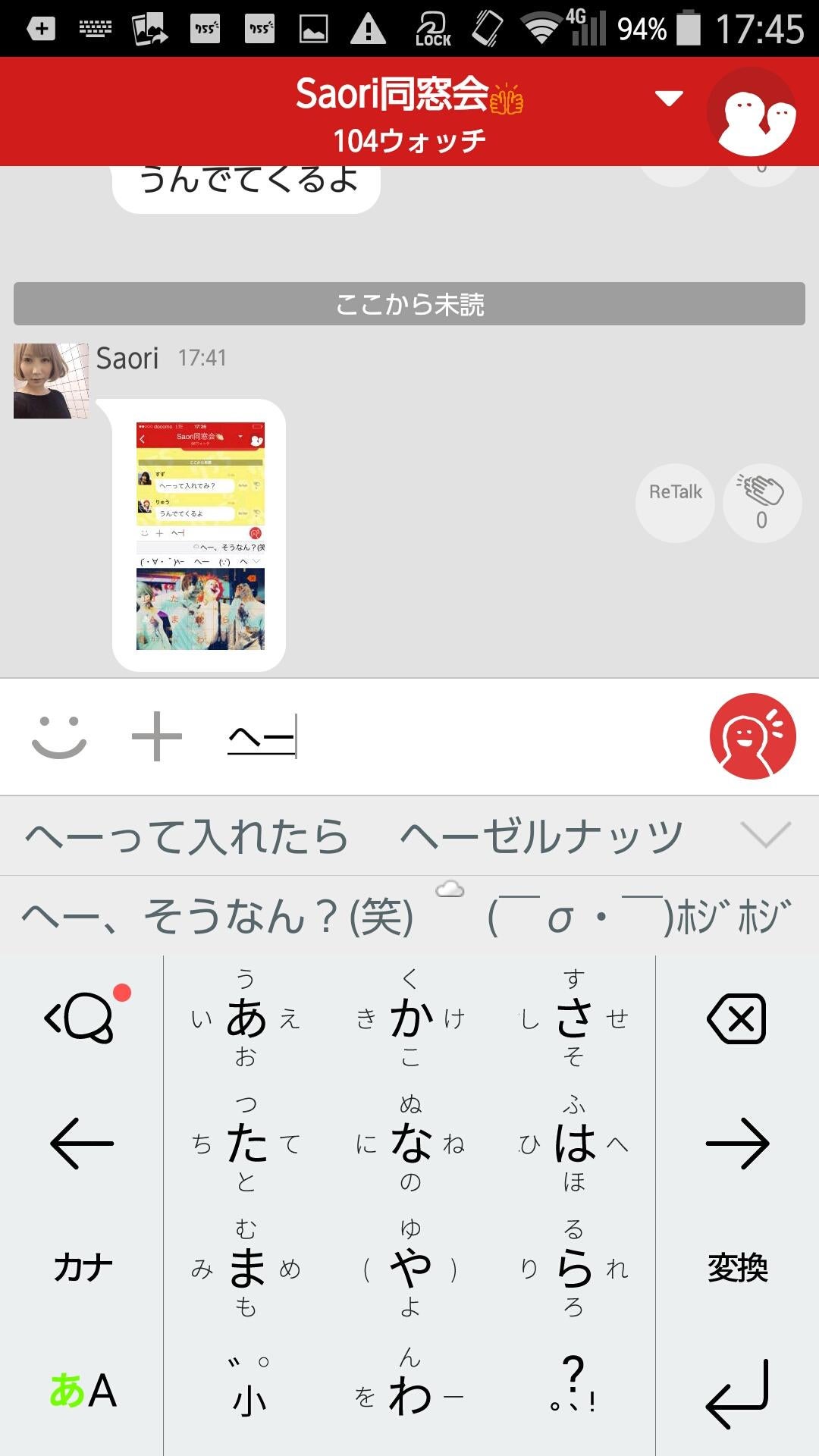Toggle the あA input mode key
Viewport: 819px width, 1456px height.
82,1392
